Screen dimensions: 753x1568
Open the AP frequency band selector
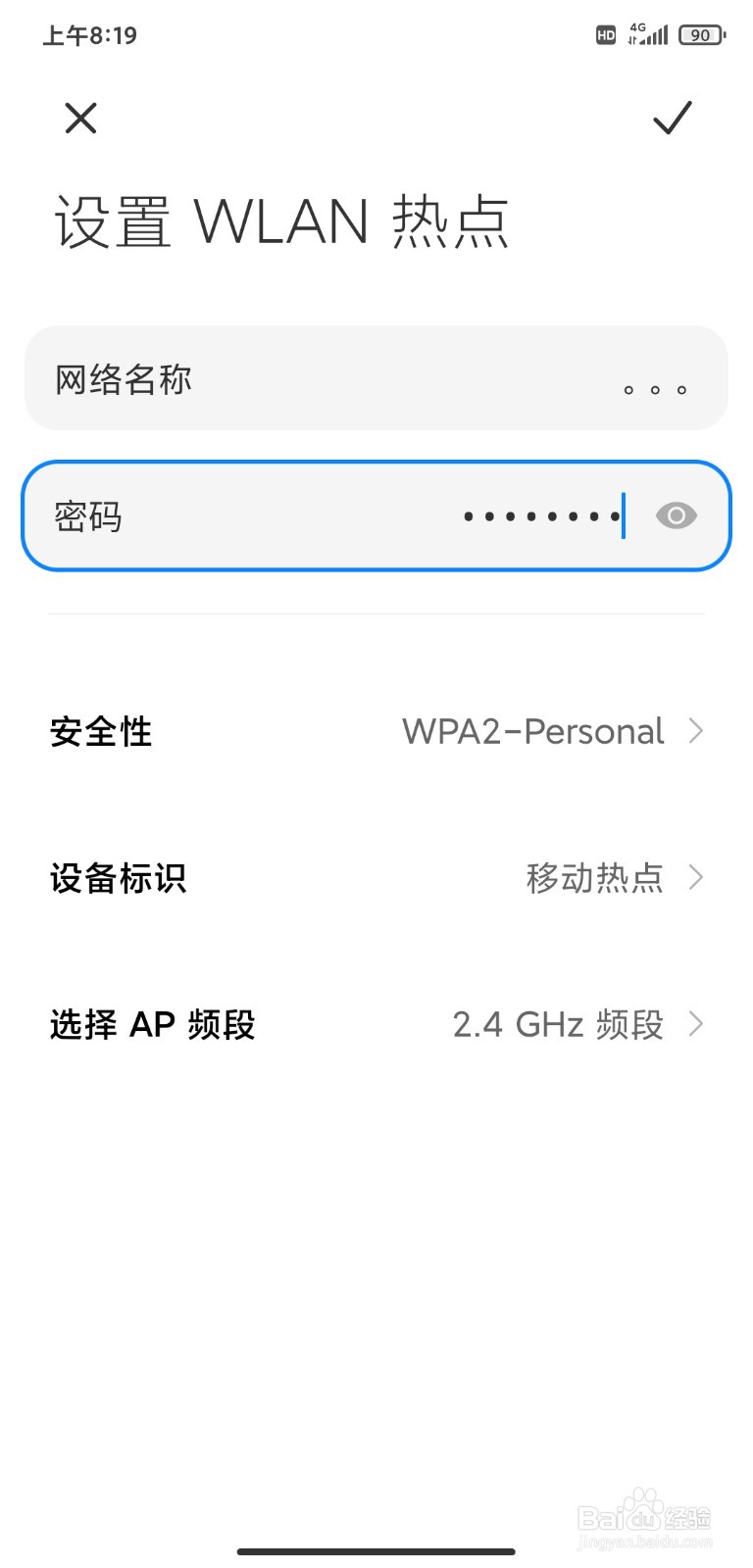click(376, 1024)
